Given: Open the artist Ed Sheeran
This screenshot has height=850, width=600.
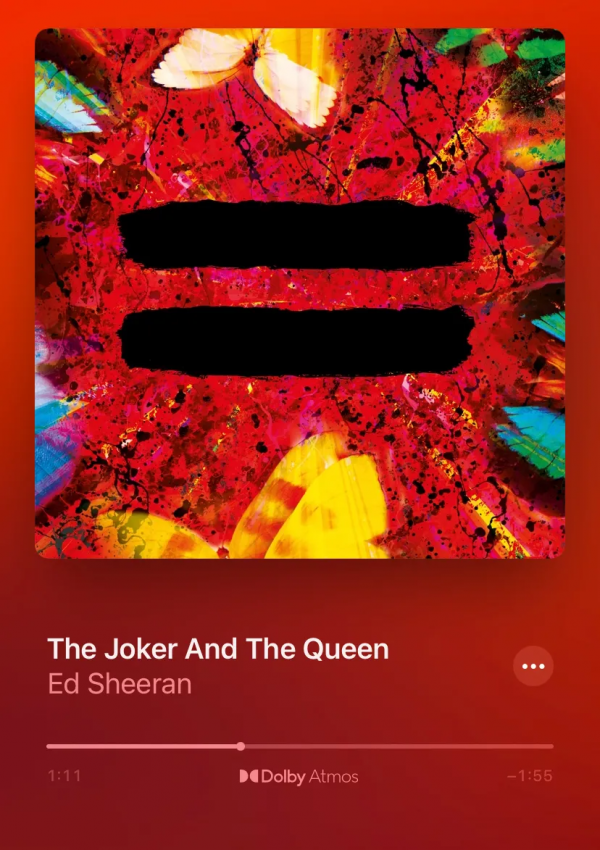Looking at the screenshot, I should [x=119, y=684].
